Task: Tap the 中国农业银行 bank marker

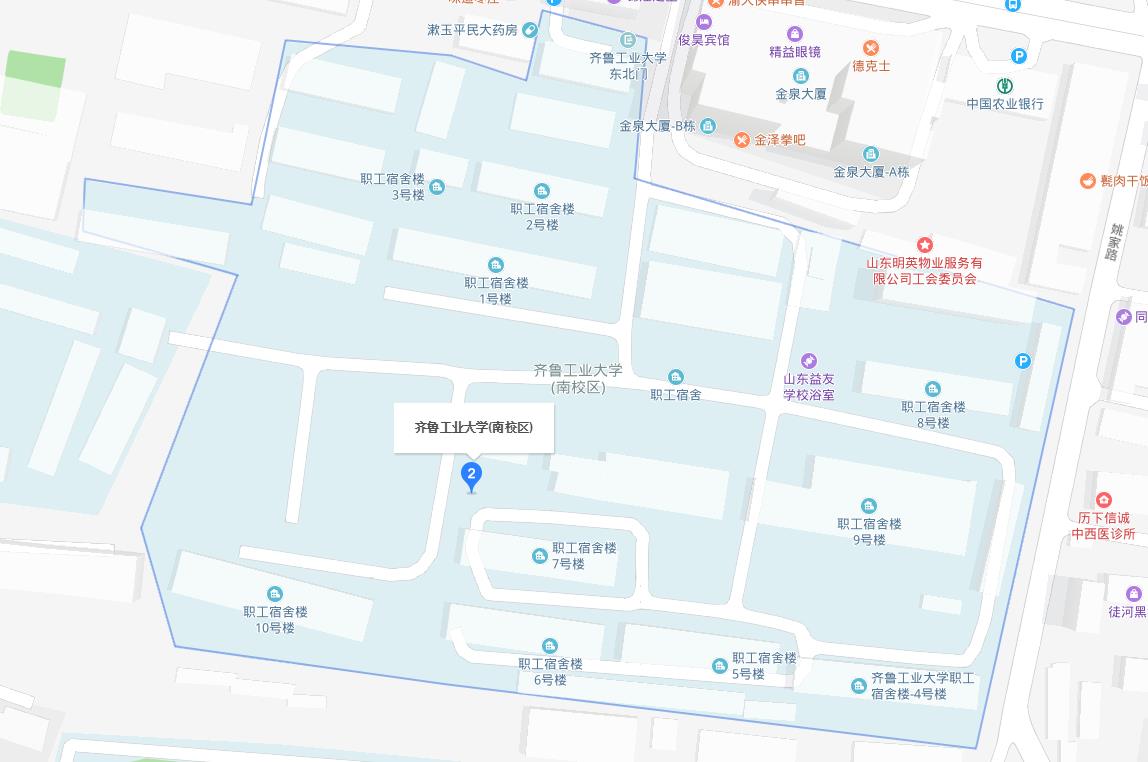Action: tap(1005, 86)
